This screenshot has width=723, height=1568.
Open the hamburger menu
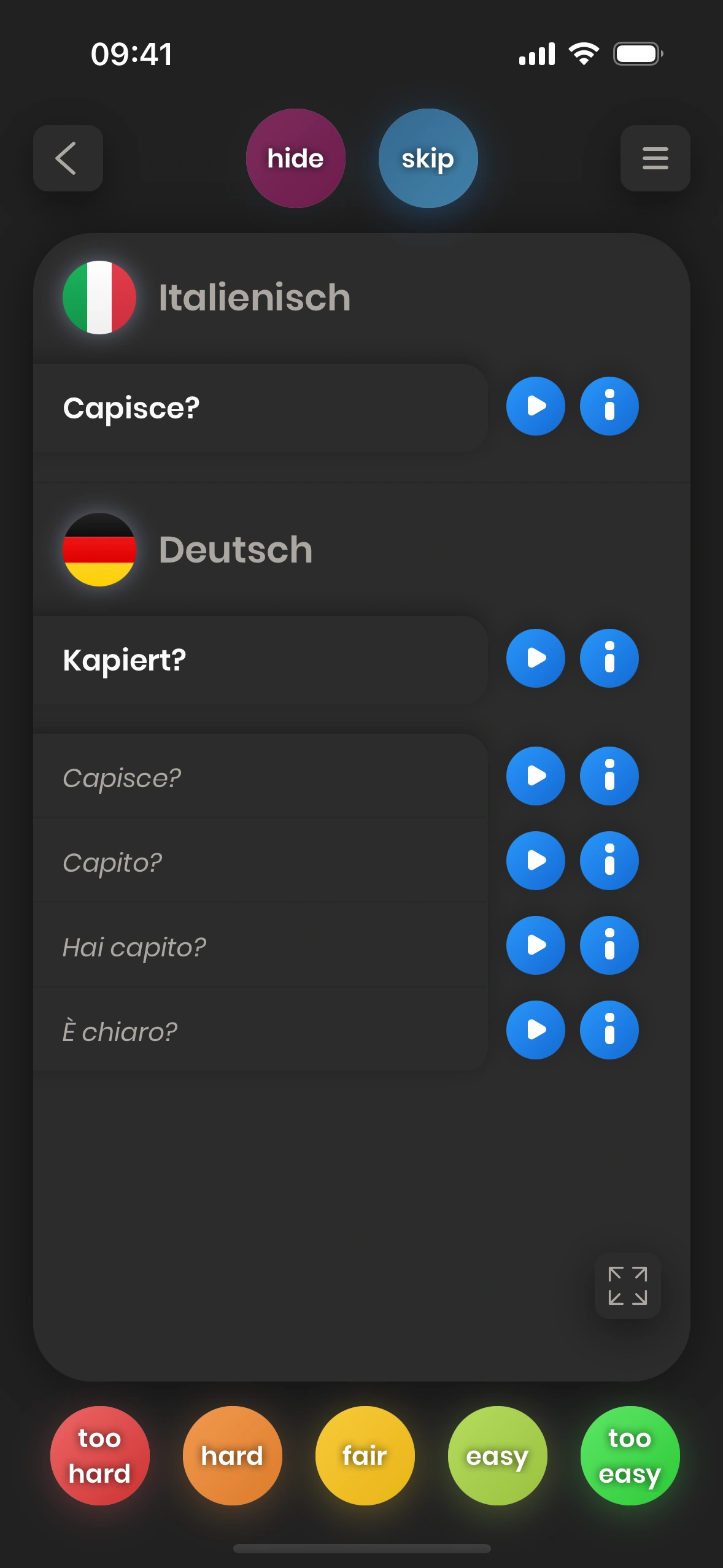[655, 158]
